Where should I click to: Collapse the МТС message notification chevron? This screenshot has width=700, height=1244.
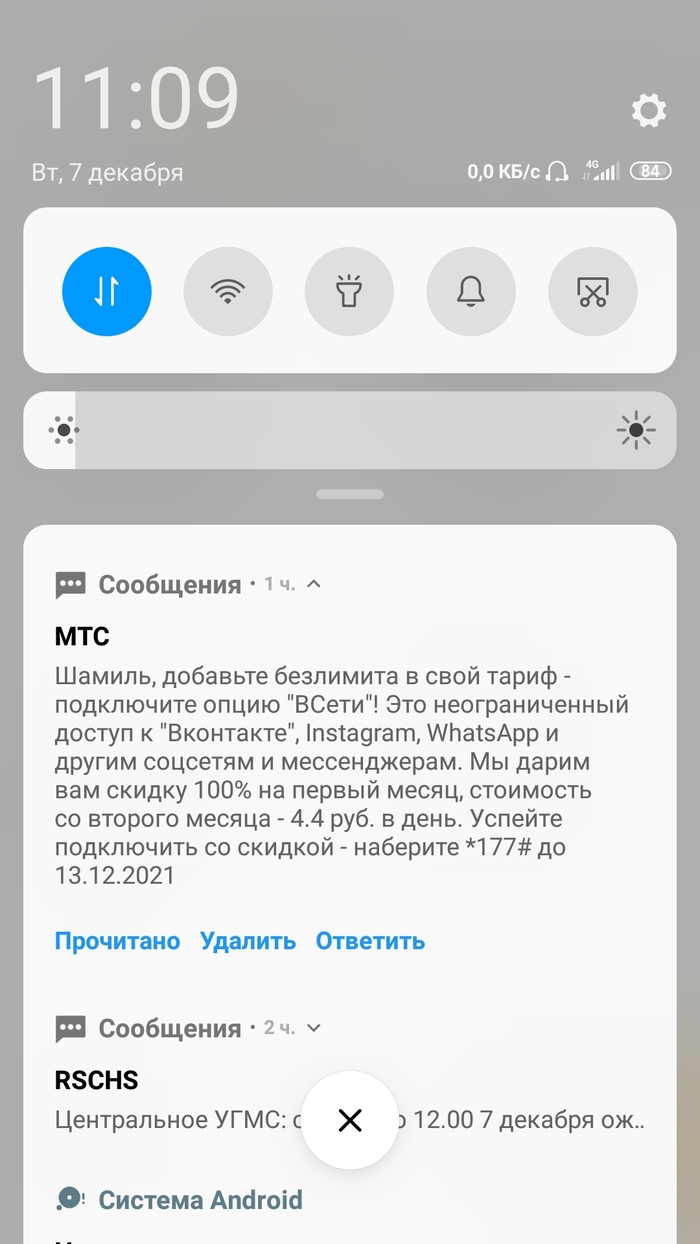click(314, 584)
